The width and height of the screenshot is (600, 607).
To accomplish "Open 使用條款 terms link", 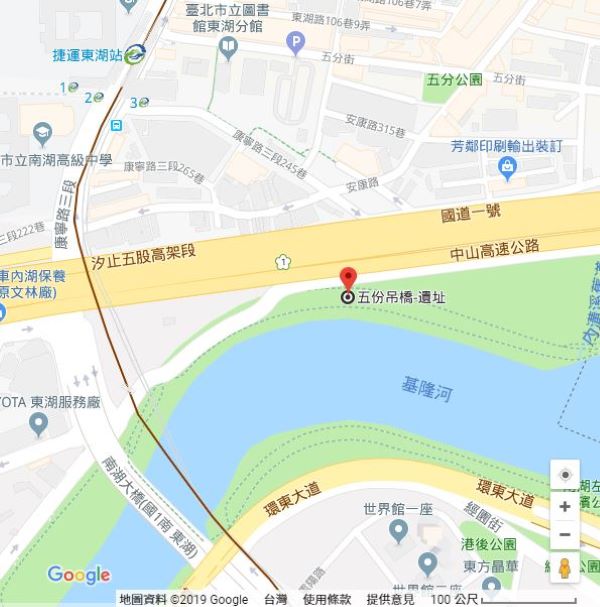I will (327, 599).
